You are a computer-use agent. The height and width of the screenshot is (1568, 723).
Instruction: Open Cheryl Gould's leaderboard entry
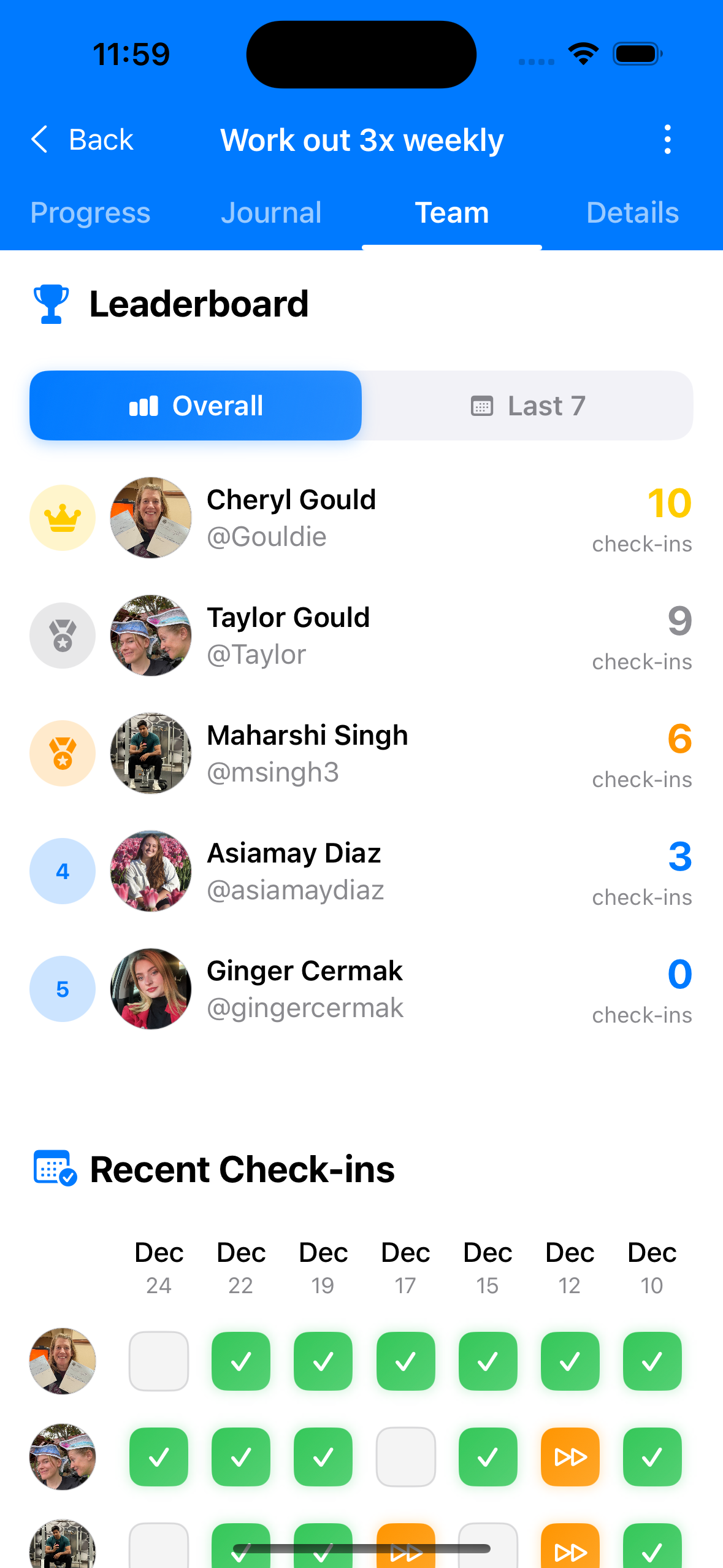[361, 518]
